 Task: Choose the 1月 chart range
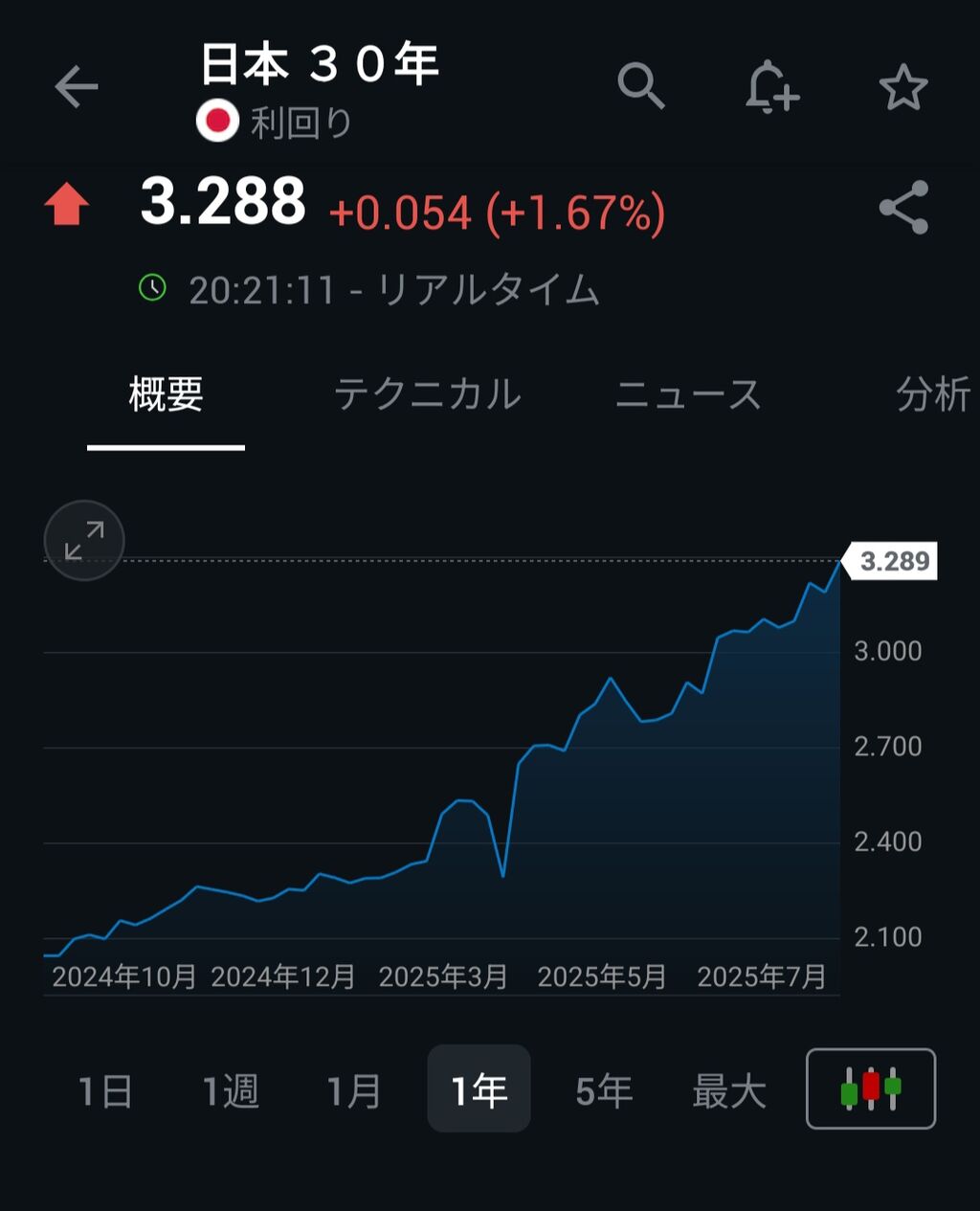354,1090
